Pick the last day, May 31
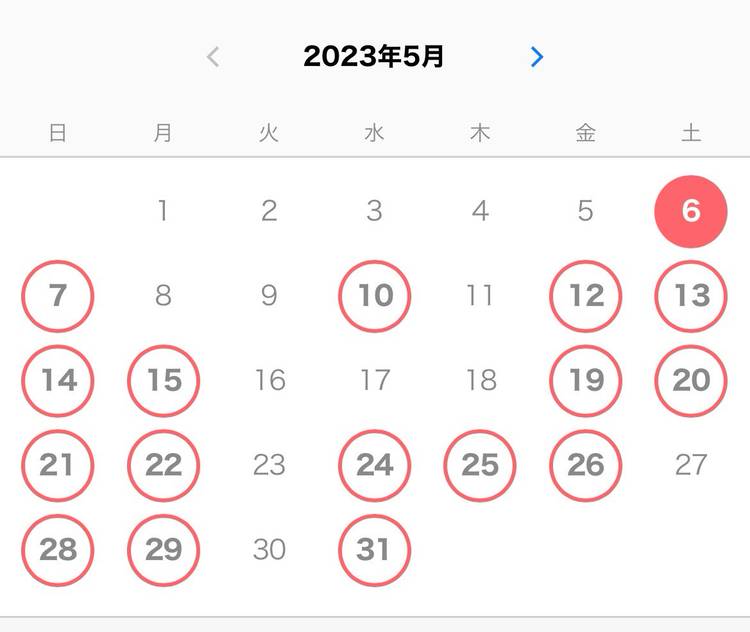Screen dimensions: 750x632 374,550
